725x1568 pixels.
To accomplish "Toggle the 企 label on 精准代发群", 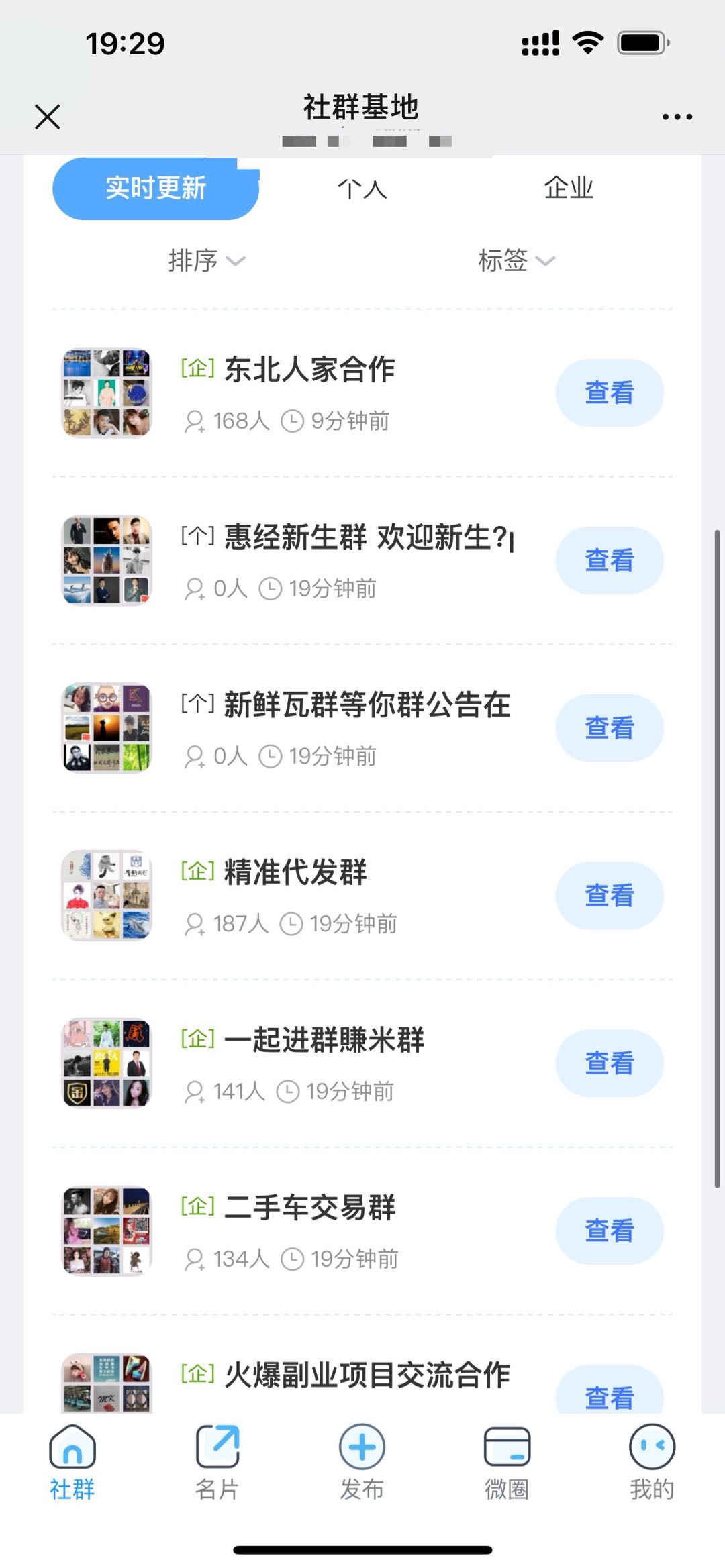I will click(x=197, y=872).
